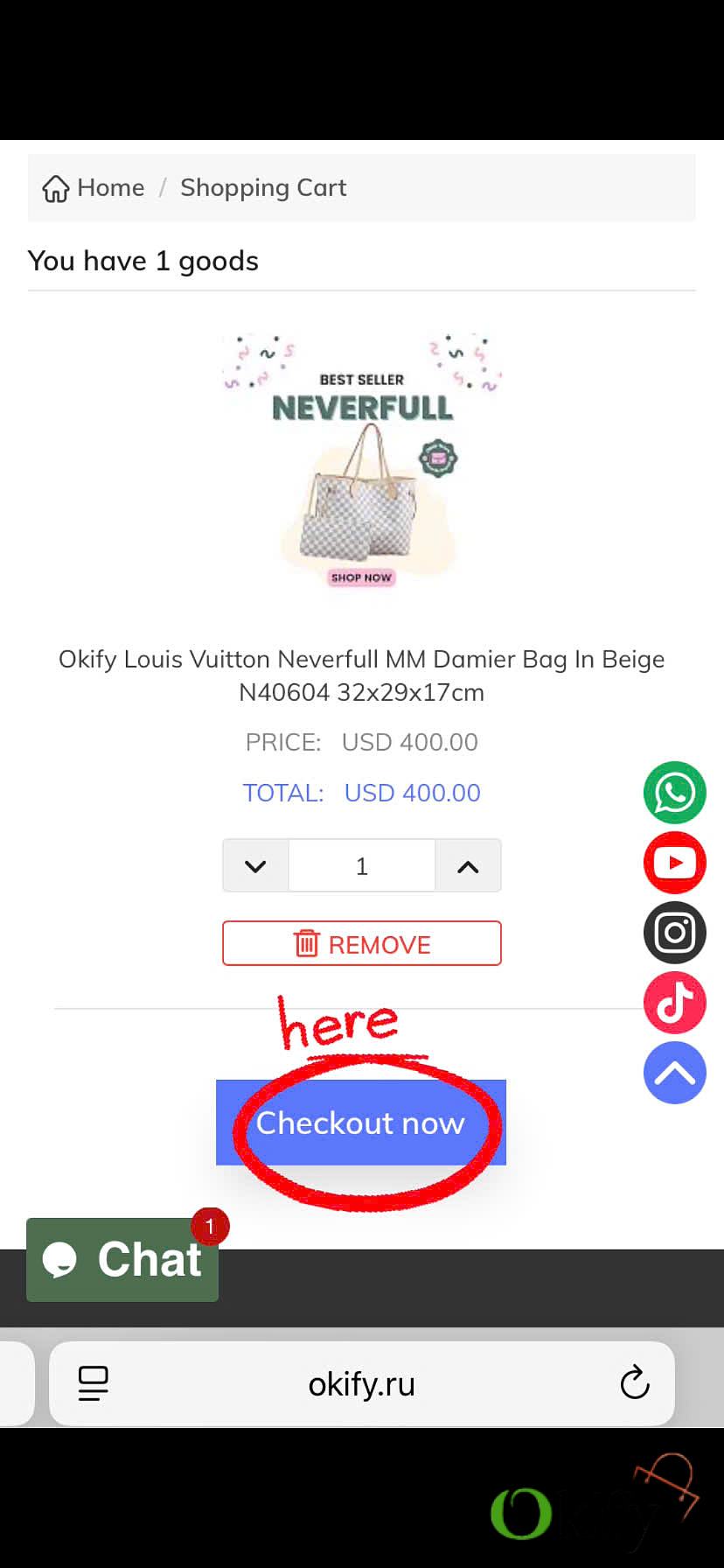Edit the quantity field
Image resolution: width=724 pixels, height=1568 pixels.
click(x=362, y=866)
